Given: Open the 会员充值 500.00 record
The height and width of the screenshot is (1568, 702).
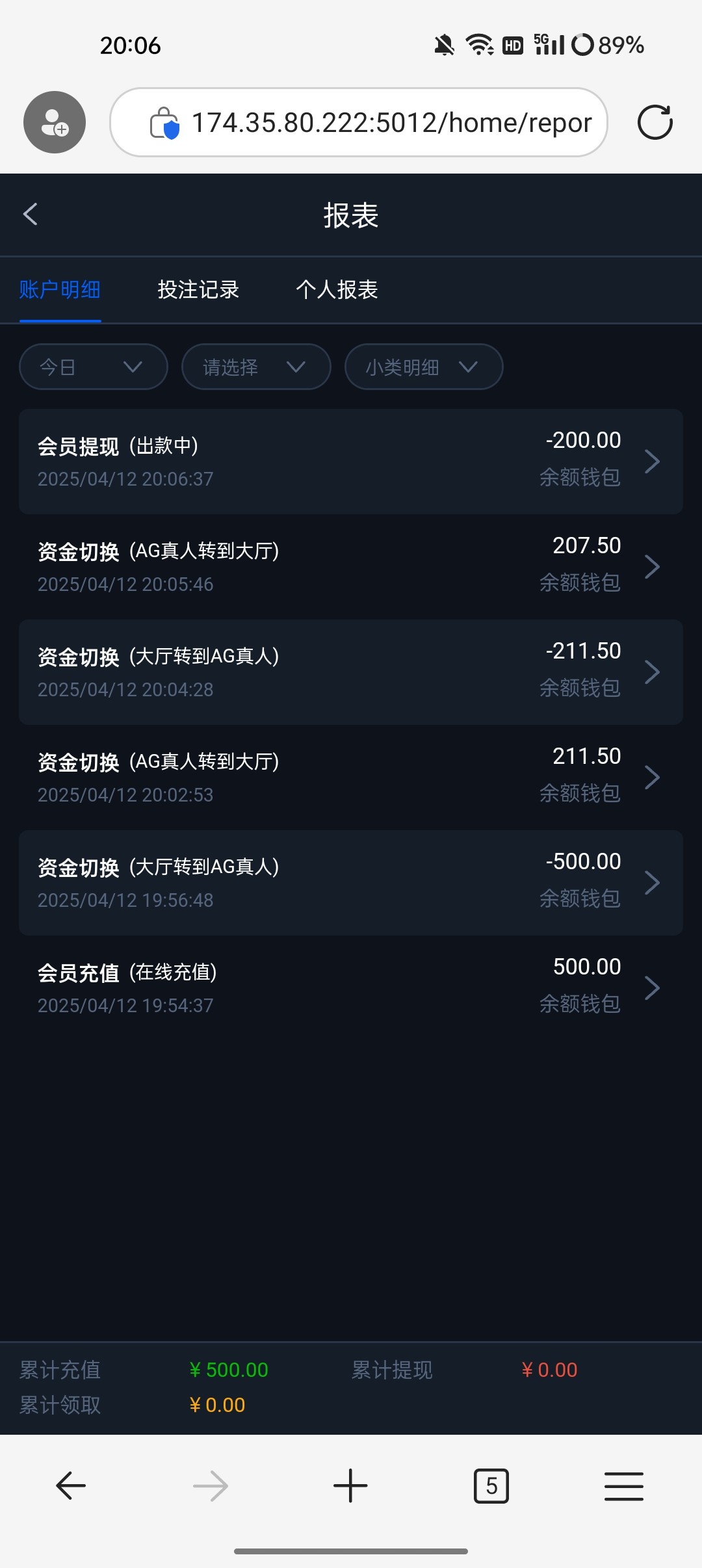Looking at the screenshot, I should (351, 988).
